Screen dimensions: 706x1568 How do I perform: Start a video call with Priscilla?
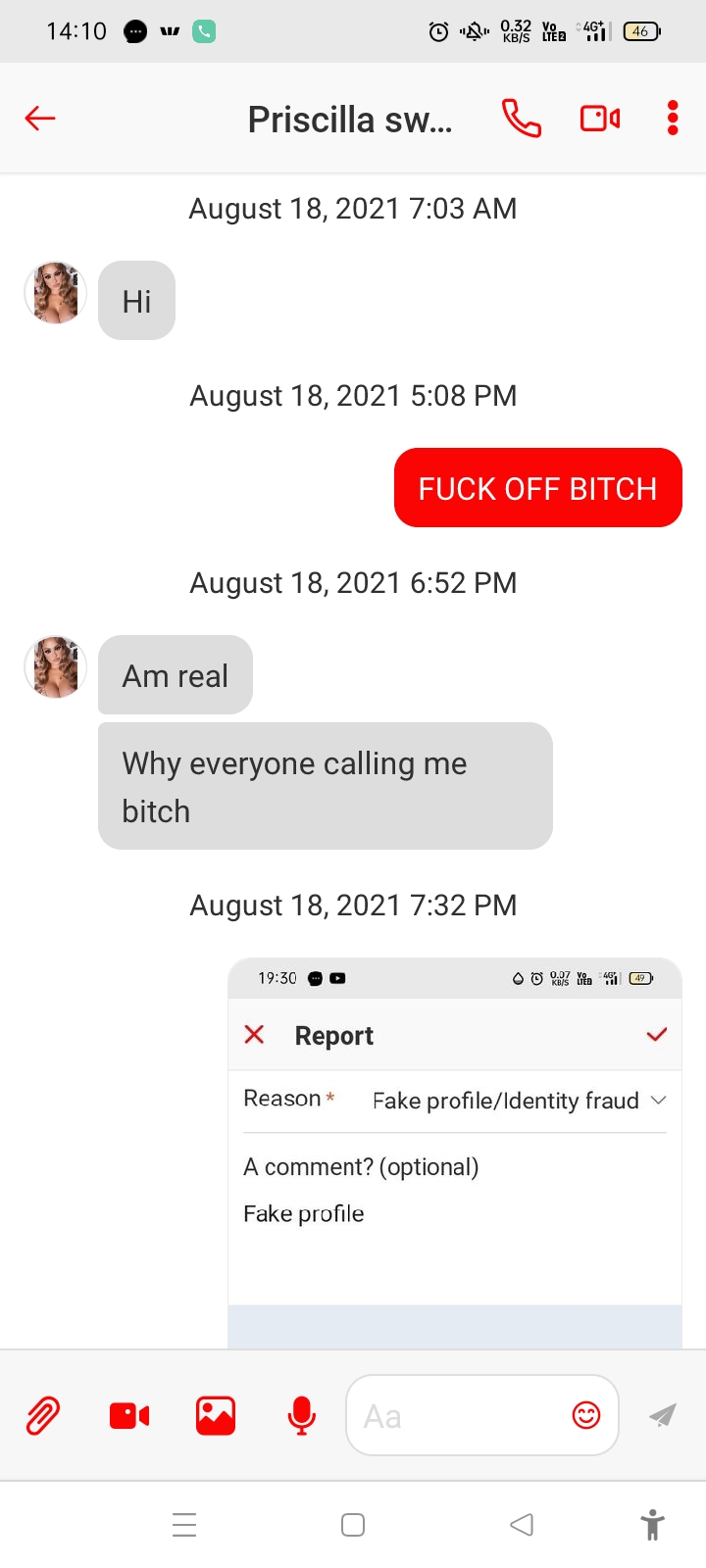point(600,119)
